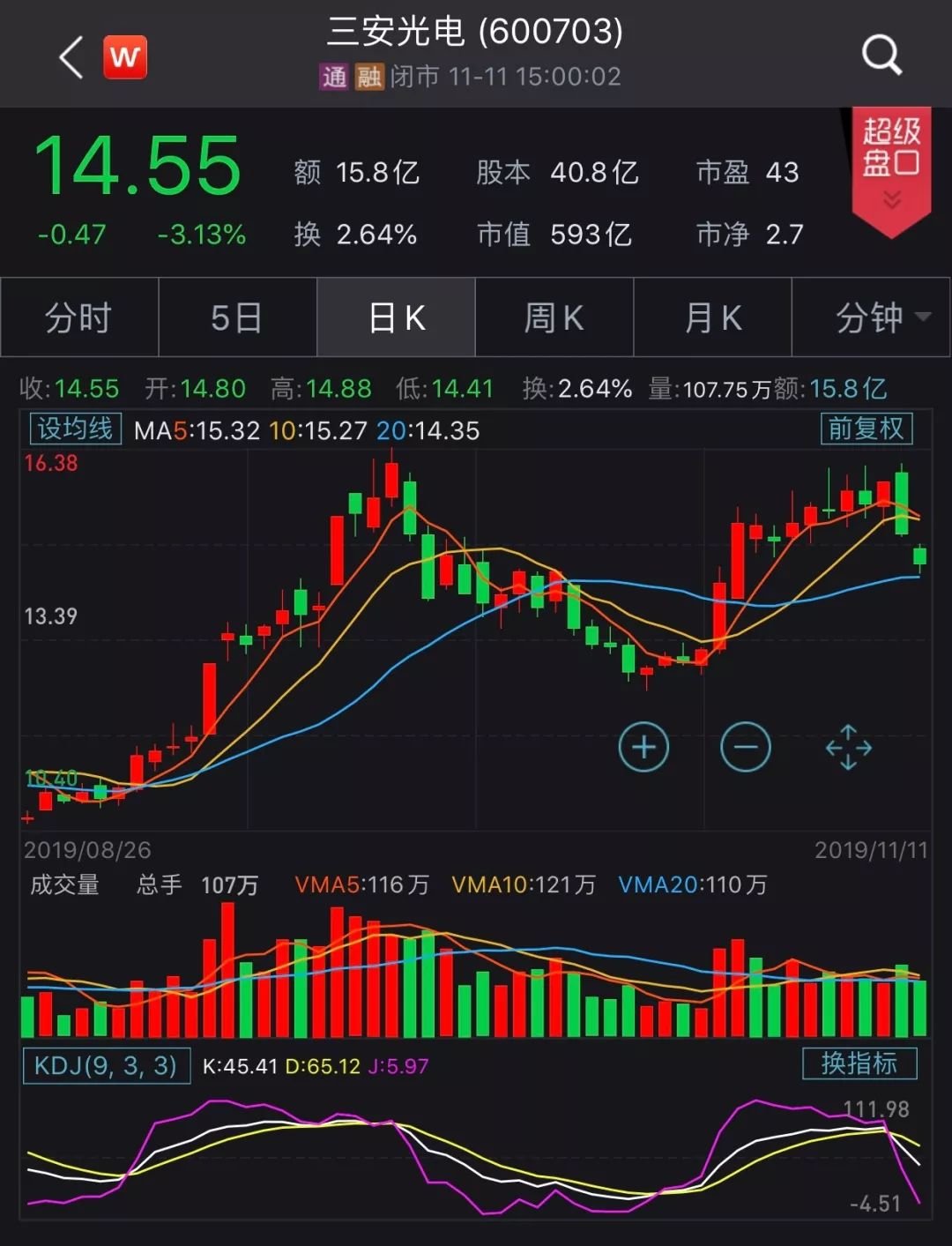Change the 前复权 adjustment mode
The image size is (952, 1246).
[x=866, y=429]
